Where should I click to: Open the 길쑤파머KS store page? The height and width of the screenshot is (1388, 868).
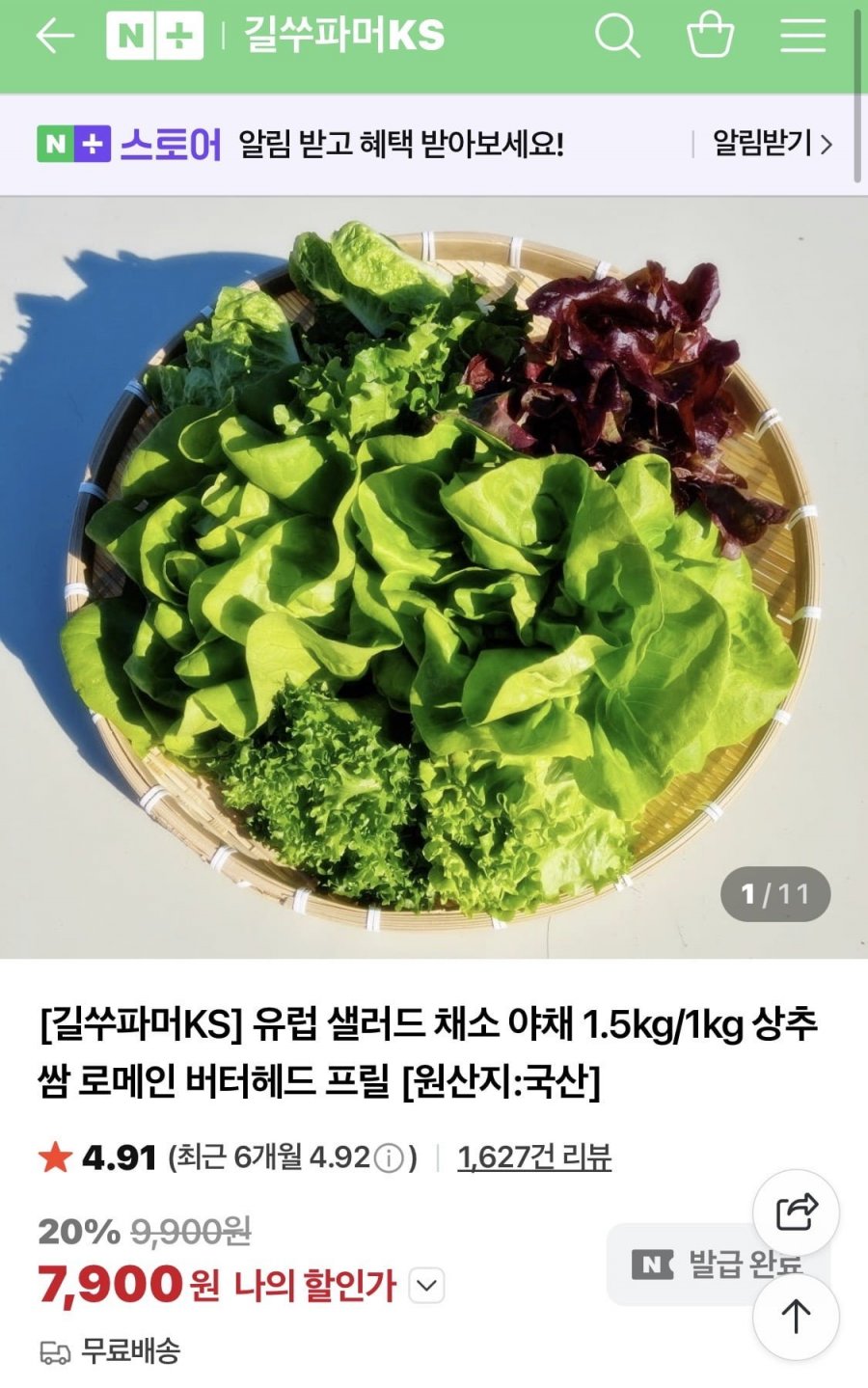pos(343,37)
